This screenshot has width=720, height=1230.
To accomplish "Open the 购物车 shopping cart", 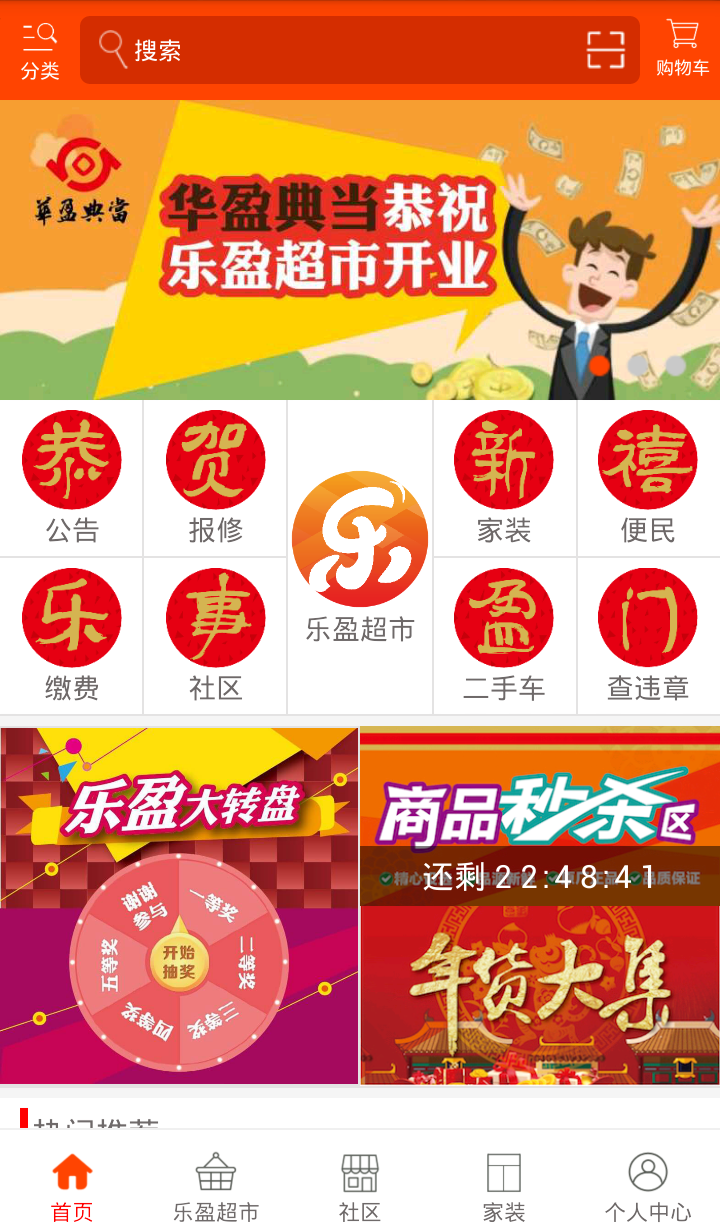I will 682,50.
